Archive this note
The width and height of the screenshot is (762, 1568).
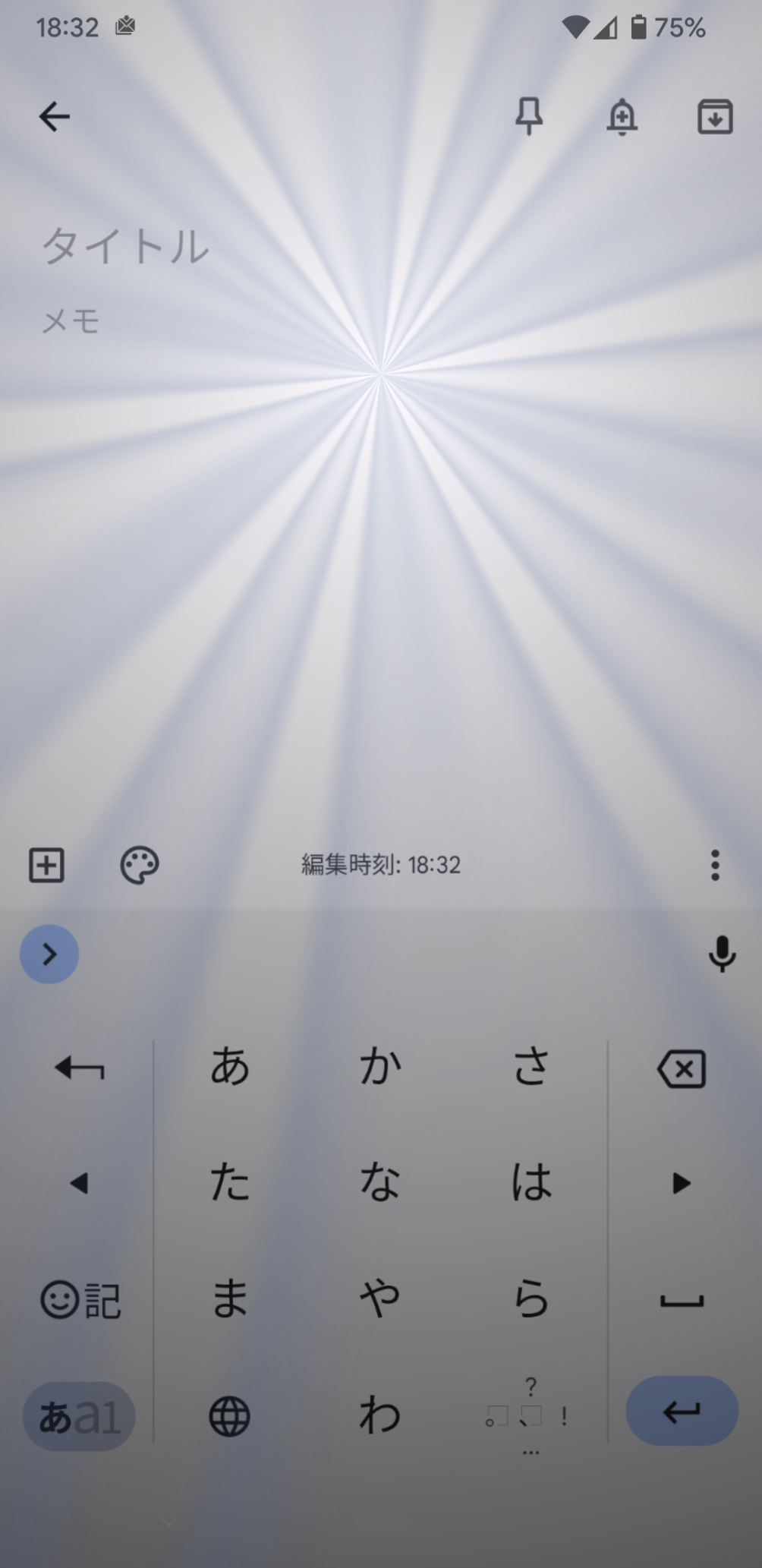pos(715,117)
